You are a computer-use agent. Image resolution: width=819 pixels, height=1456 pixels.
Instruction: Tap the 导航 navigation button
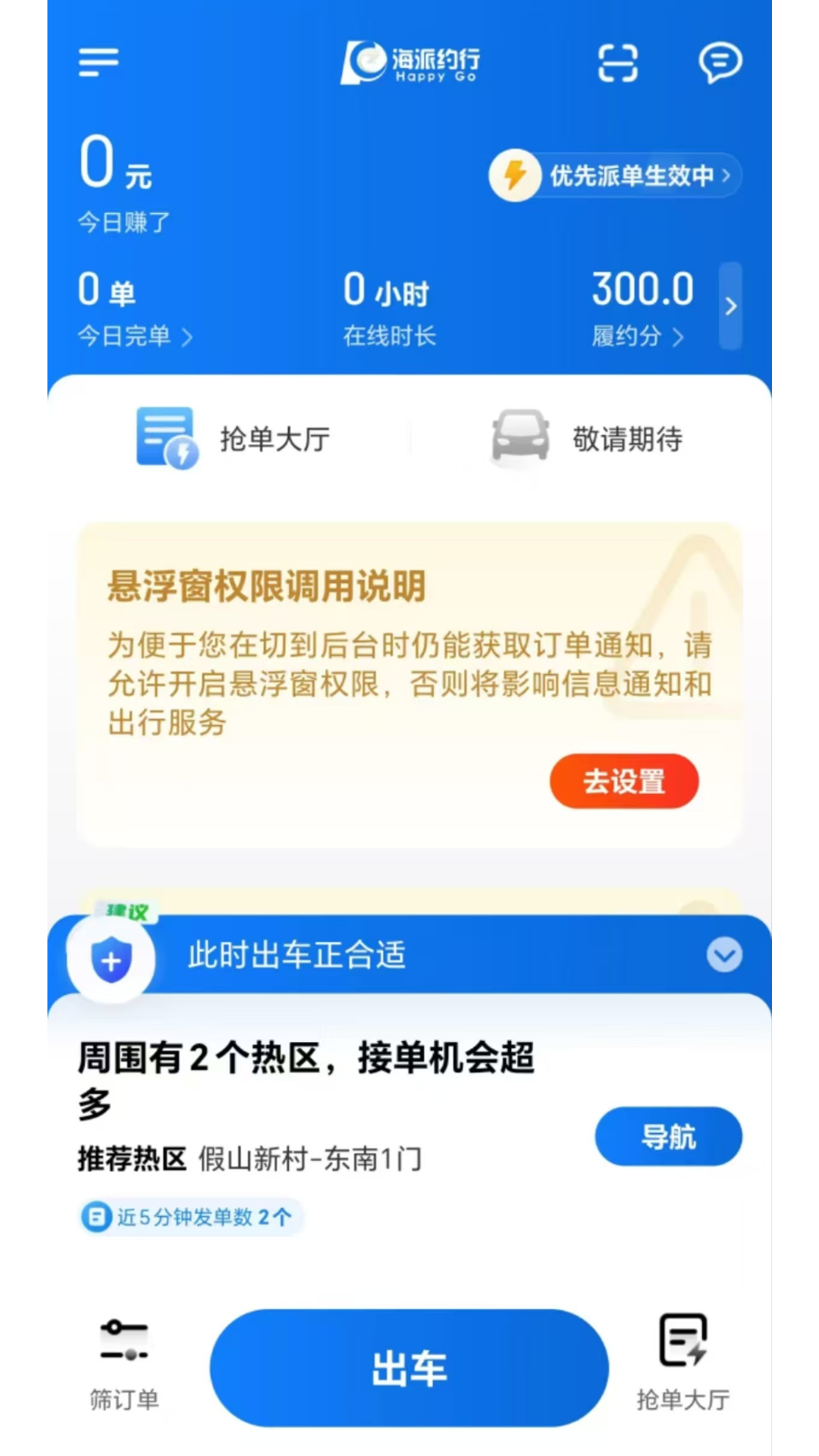(668, 1136)
